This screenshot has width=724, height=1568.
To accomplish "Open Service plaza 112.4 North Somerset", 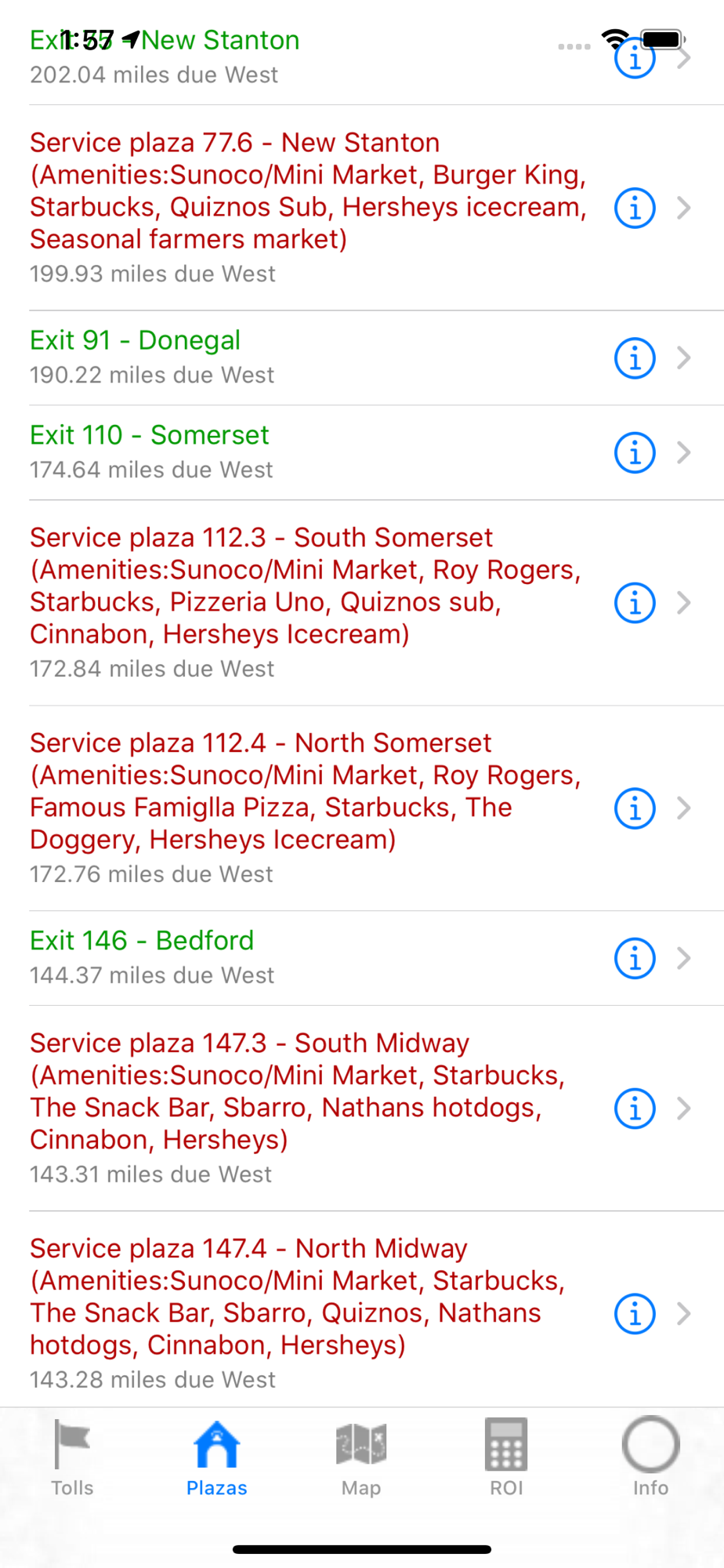I will point(362,808).
